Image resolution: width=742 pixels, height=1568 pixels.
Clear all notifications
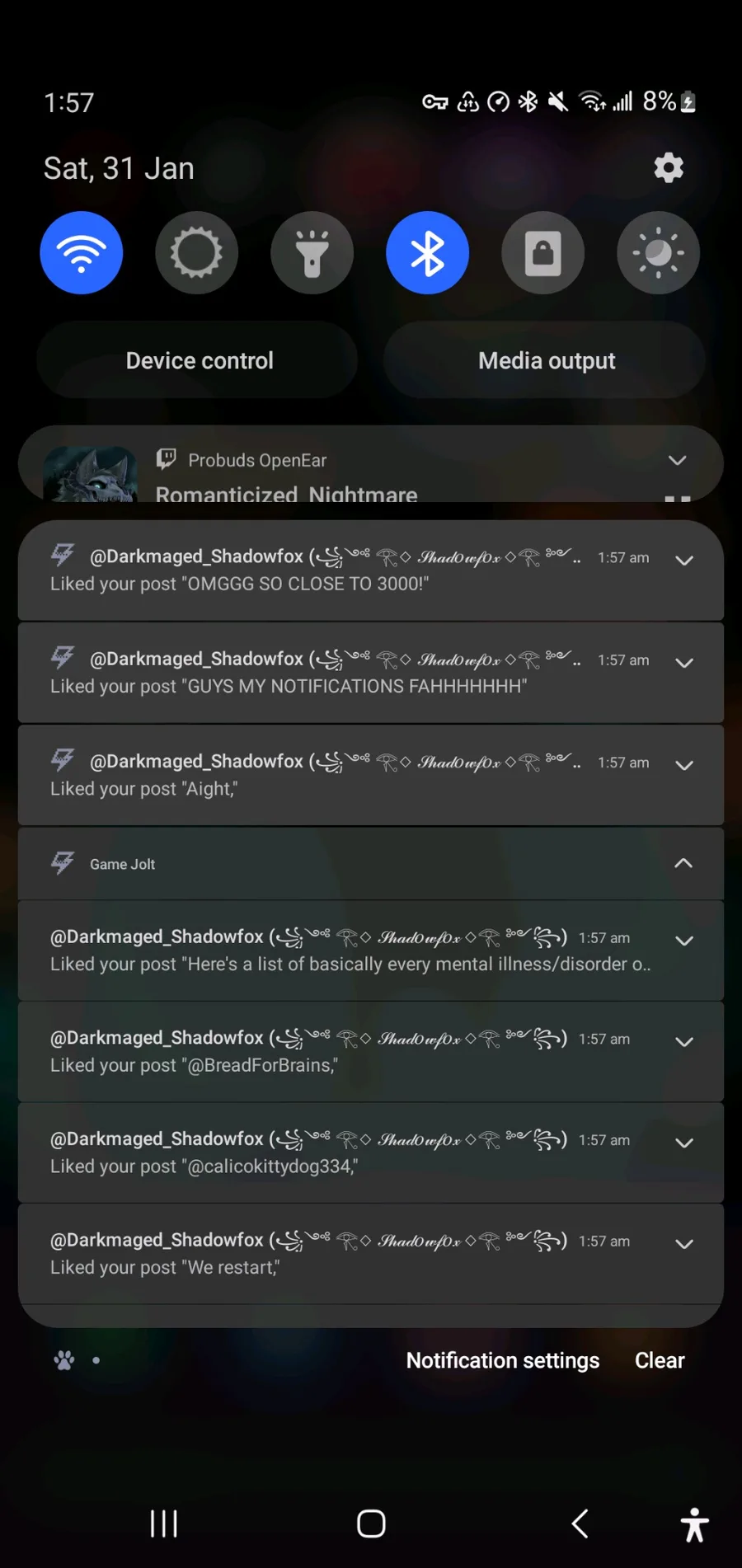click(659, 1360)
